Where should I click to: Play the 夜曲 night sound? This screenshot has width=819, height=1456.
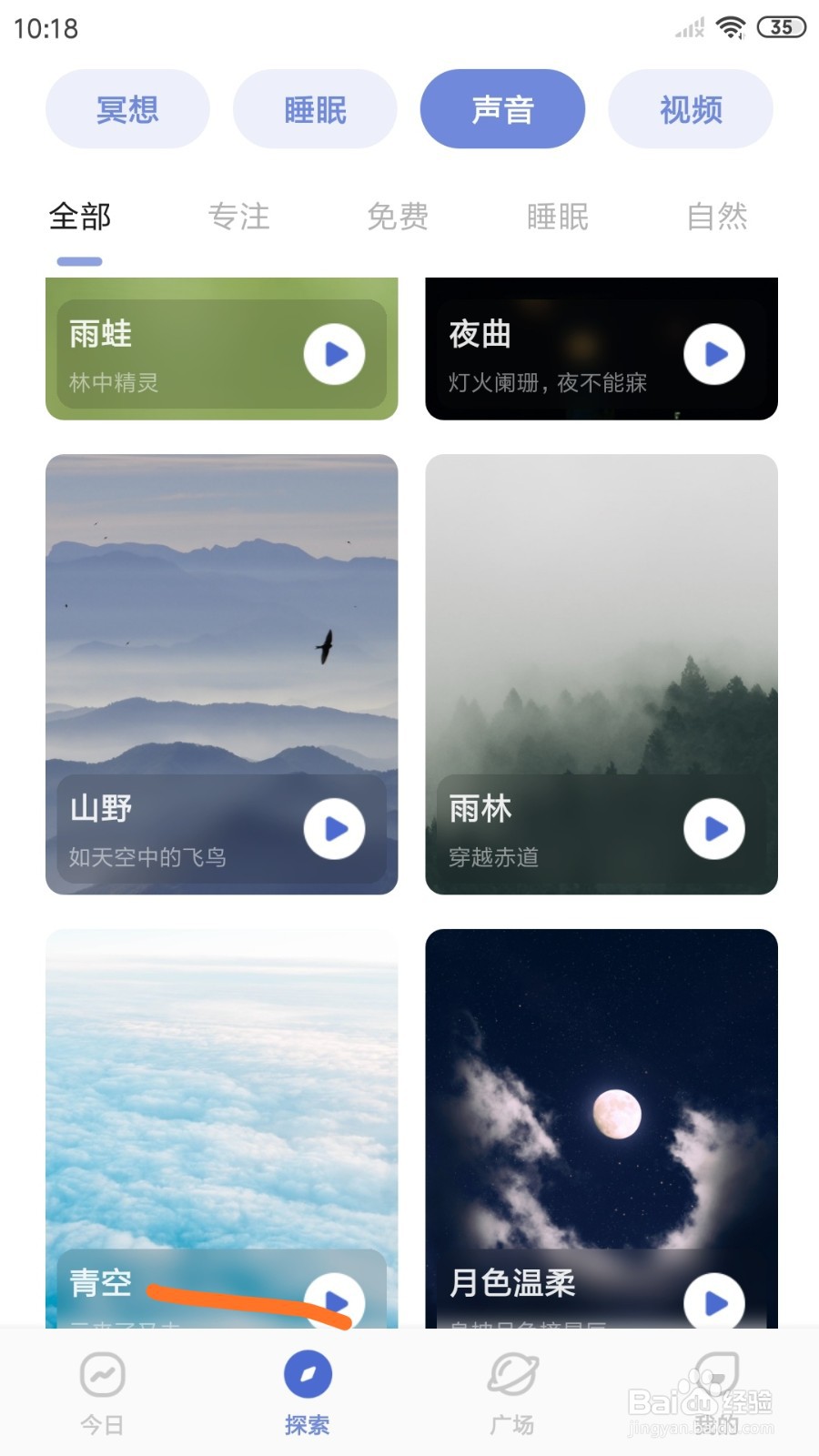pos(715,354)
